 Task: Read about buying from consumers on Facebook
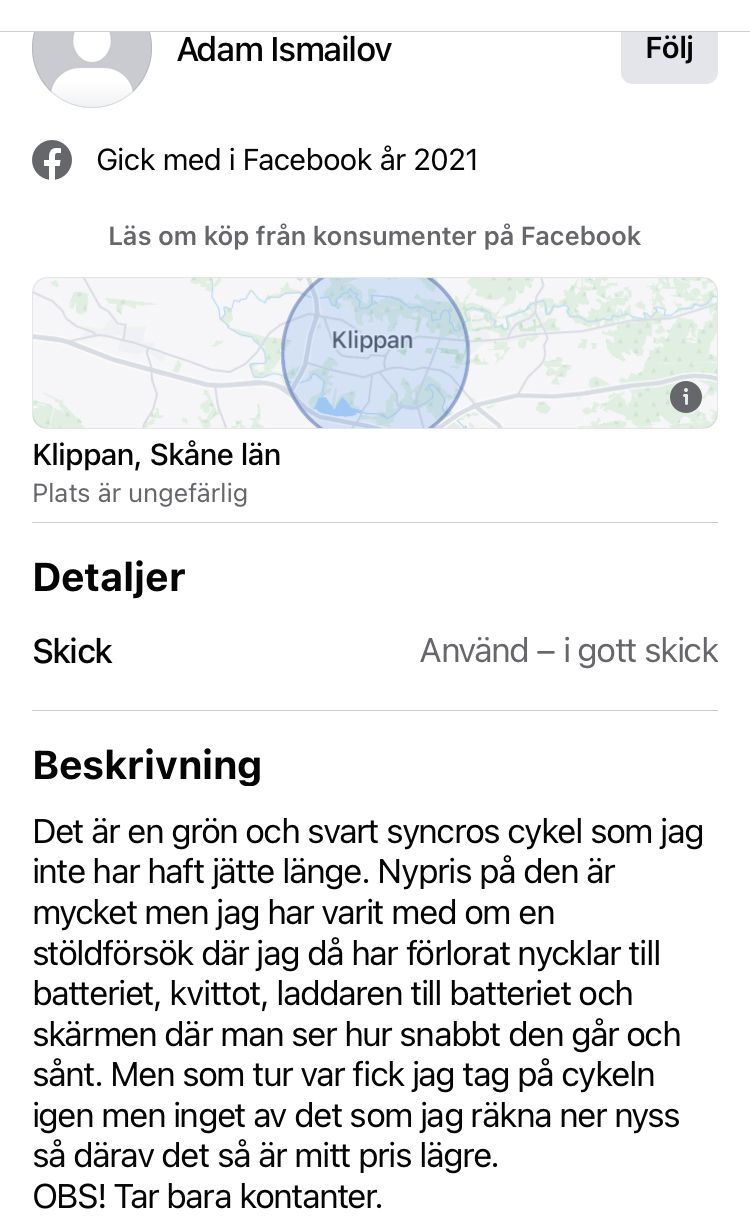[375, 237]
